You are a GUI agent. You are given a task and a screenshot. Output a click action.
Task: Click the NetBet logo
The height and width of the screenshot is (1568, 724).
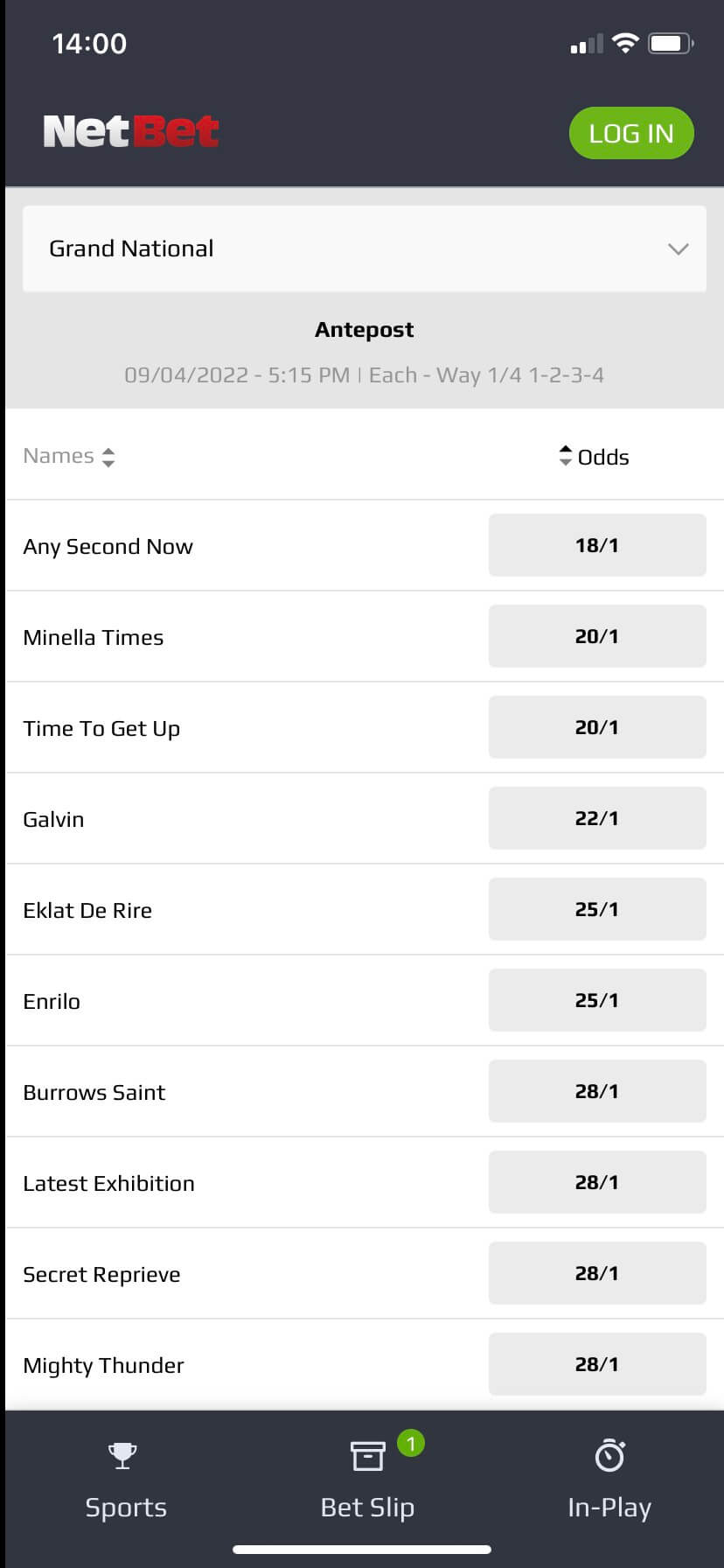129,130
